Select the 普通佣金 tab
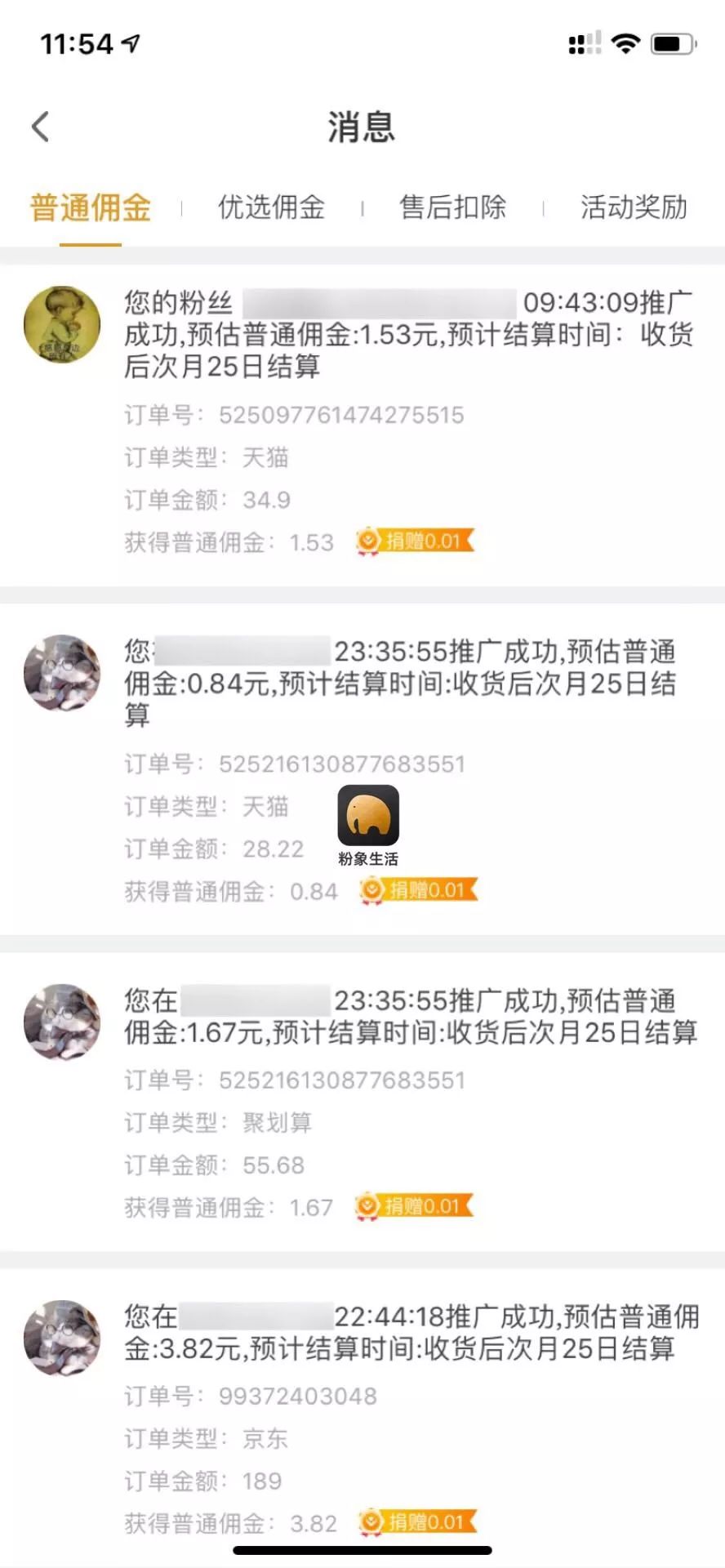725x1568 pixels. point(91,207)
